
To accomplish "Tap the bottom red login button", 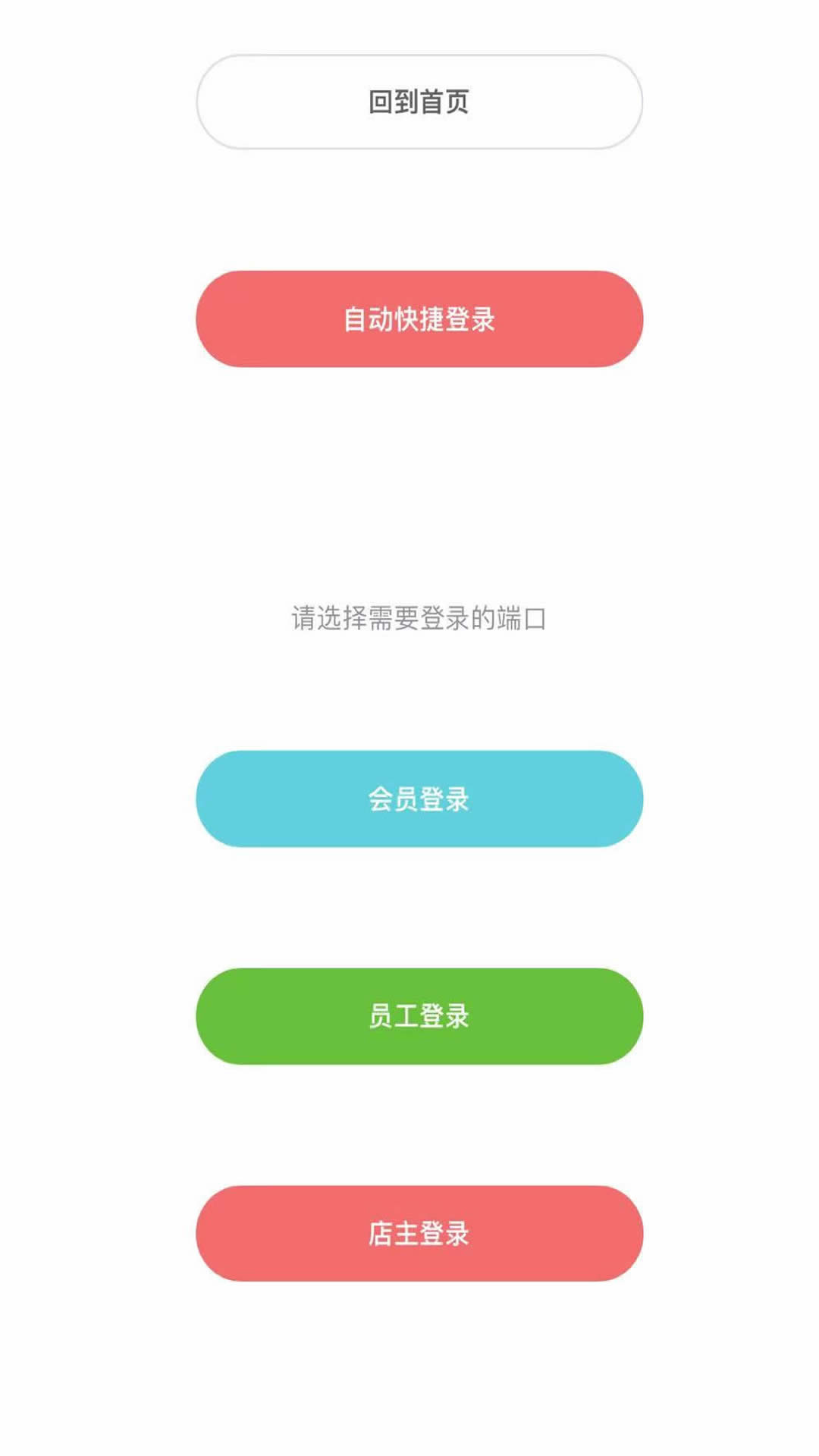I will click(418, 1234).
